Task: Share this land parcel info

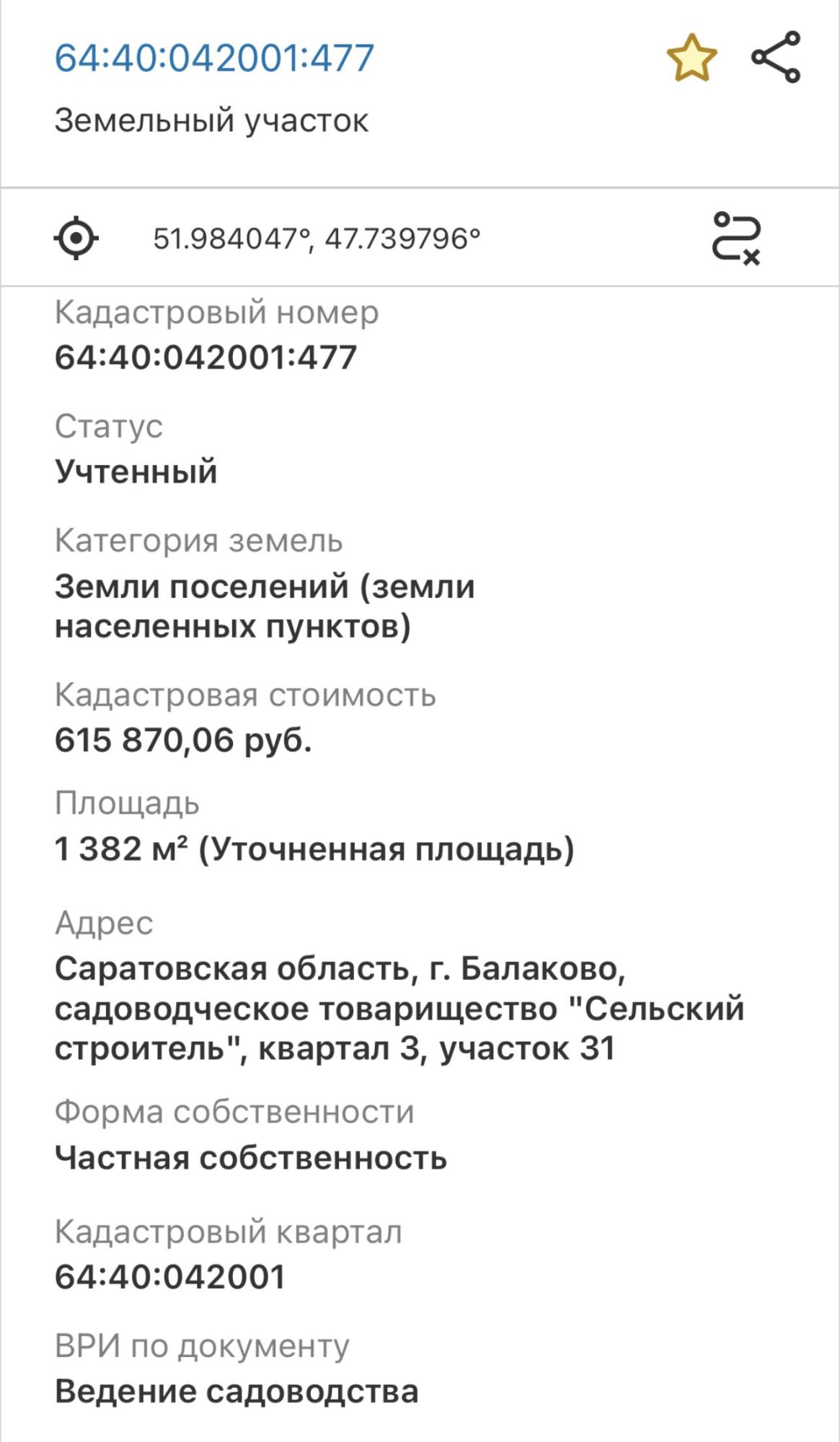Action: pyautogui.click(x=776, y=57)
